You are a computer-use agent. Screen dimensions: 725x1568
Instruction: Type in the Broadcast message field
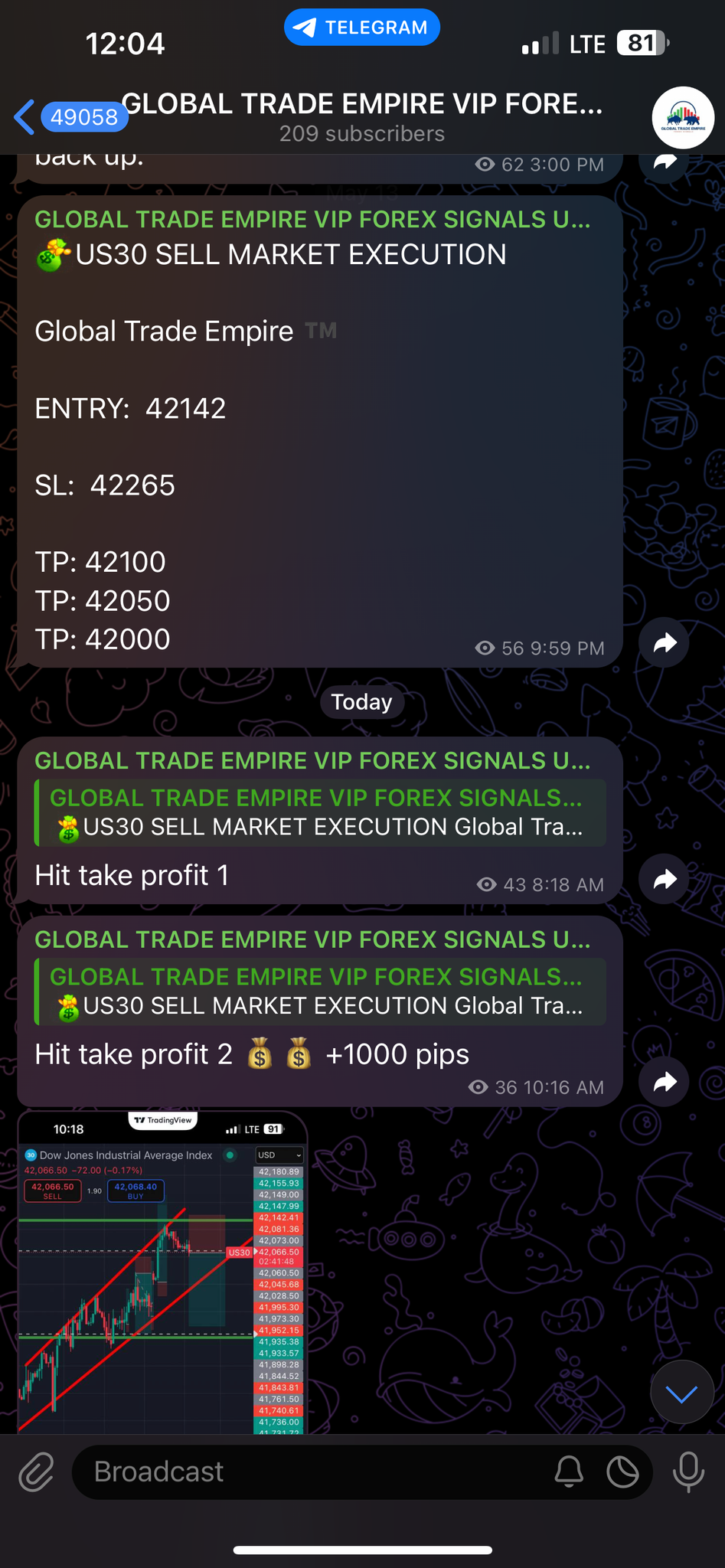pyautogui.click(x=306, y=1472)
